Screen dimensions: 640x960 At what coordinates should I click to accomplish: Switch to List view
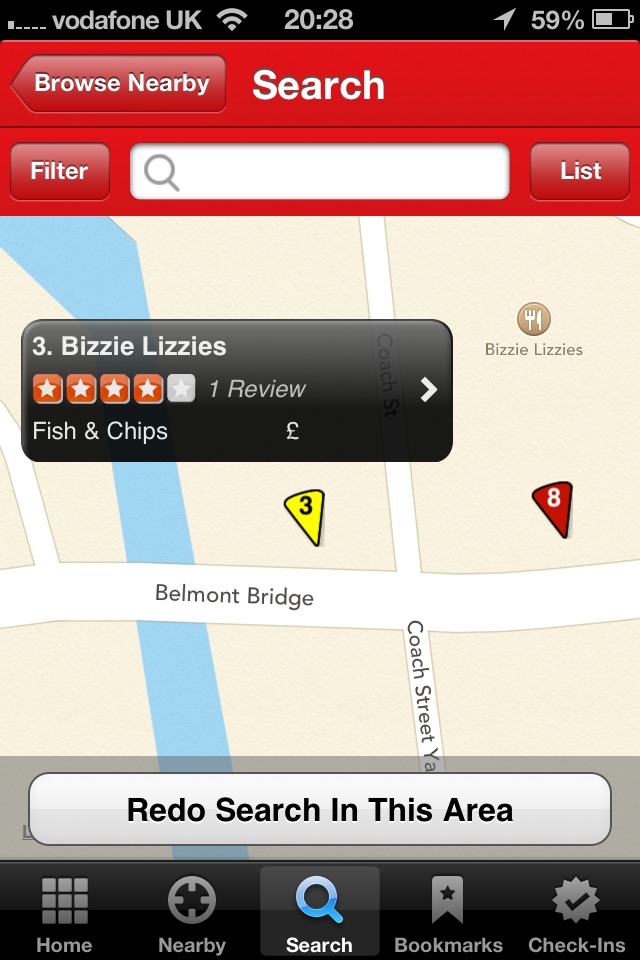[580, 171]
